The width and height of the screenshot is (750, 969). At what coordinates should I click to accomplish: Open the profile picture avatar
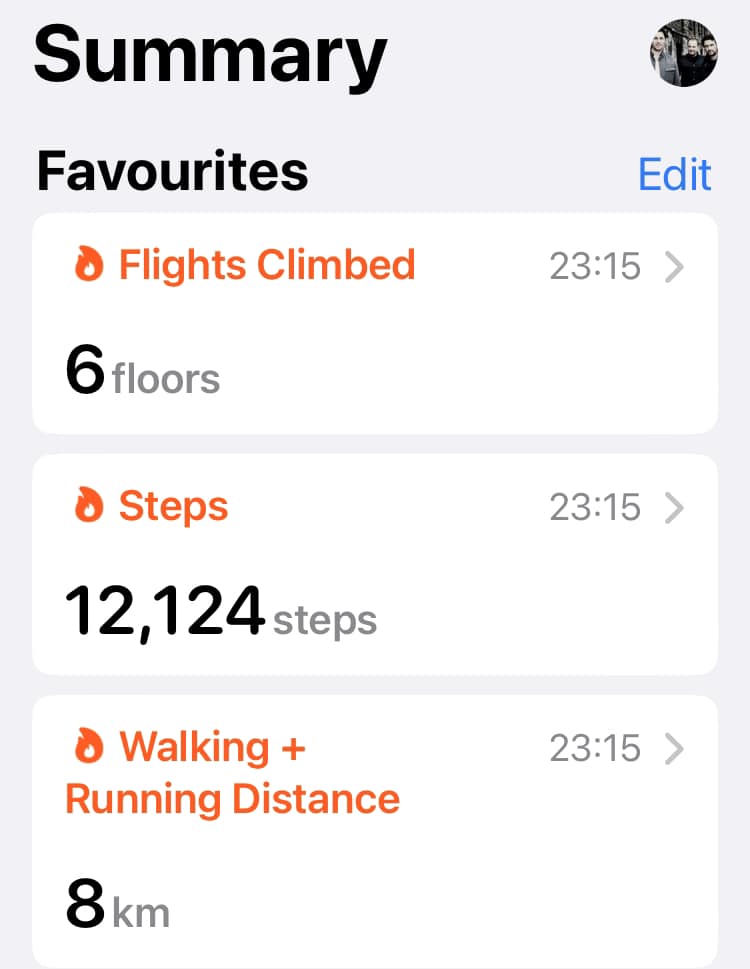tap(683, 53)
